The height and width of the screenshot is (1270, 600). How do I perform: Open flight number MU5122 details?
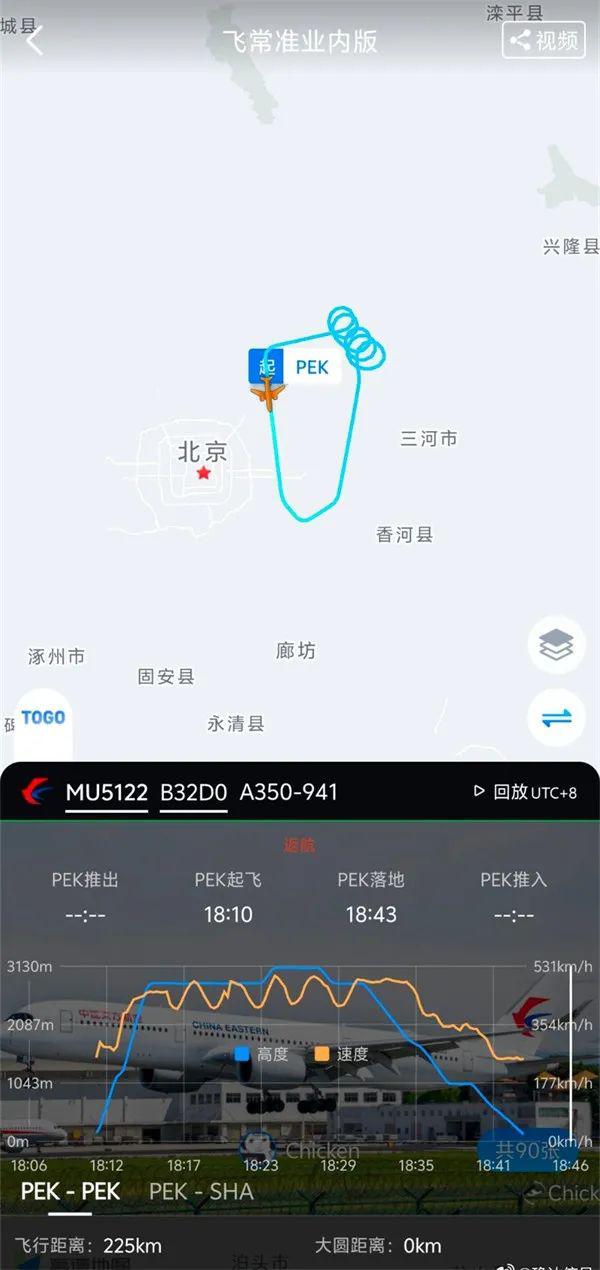pyautogui.click(x=107, y=793)
